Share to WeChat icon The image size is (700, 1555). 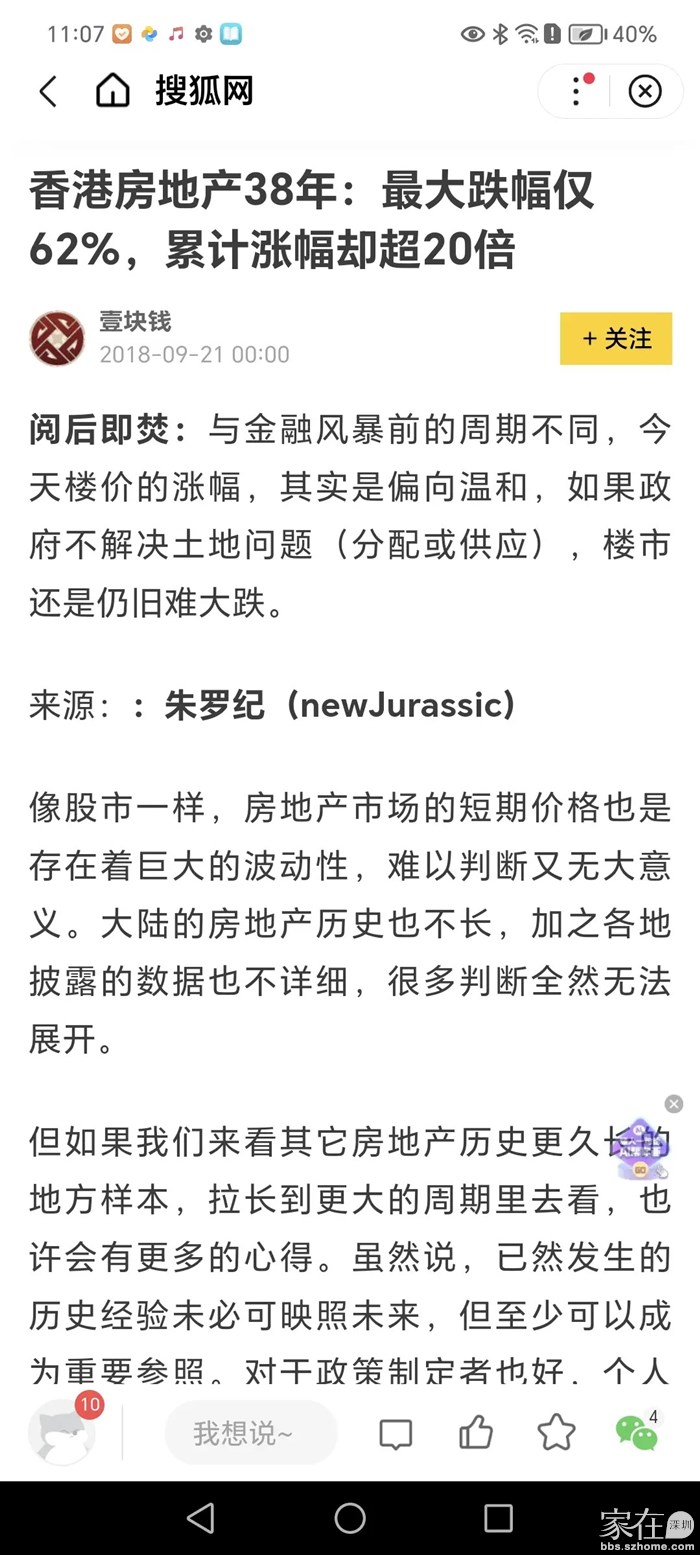635,1433
